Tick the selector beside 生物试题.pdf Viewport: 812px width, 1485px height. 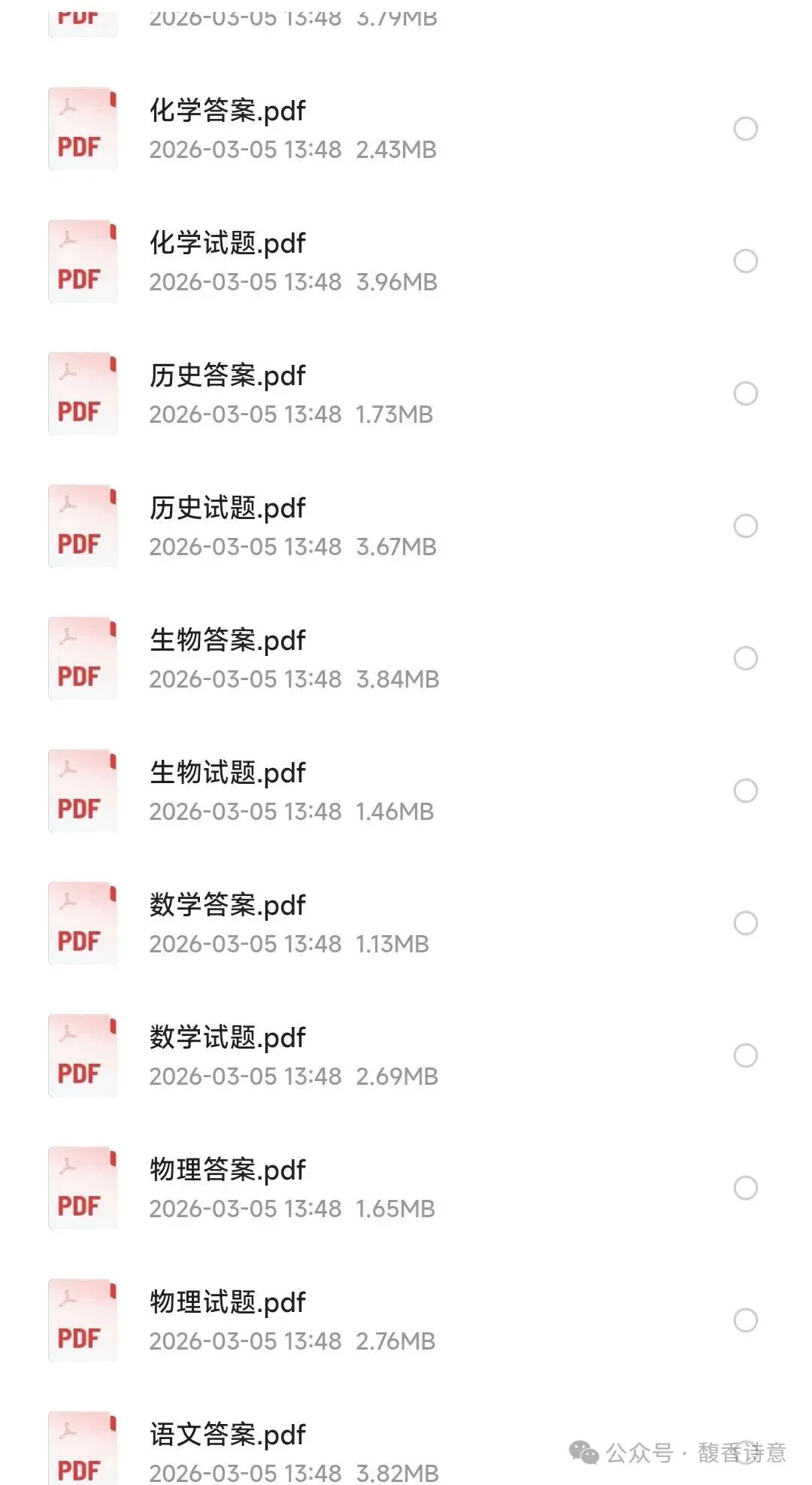point(745,791)
